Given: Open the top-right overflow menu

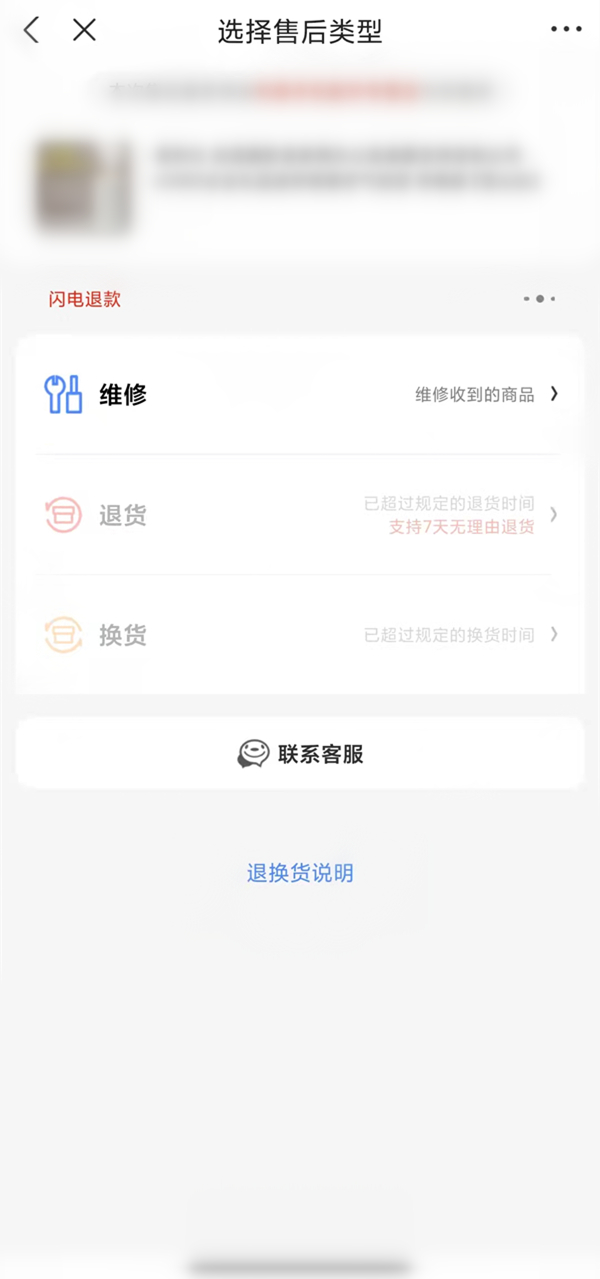Looking at the screenshot, I should (566, 30).
